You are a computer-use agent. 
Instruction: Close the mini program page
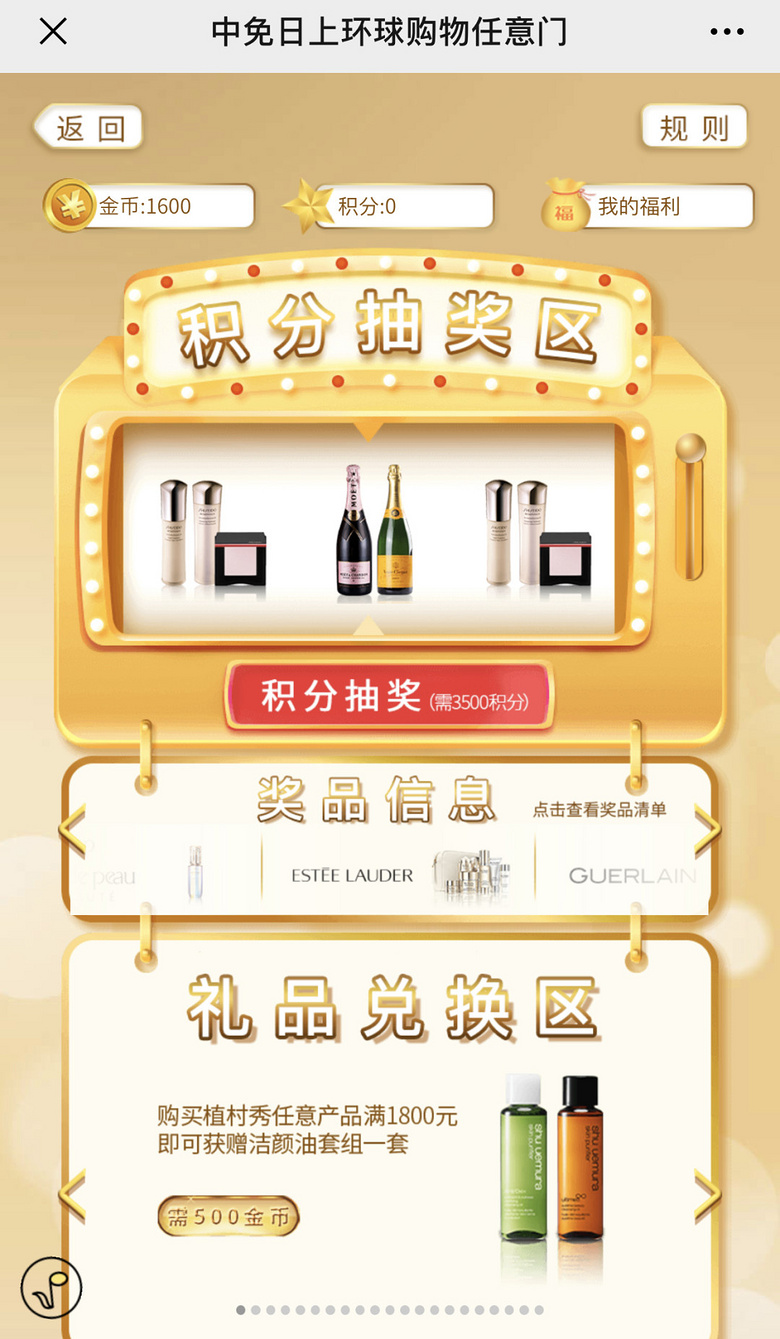pos(53,32)
